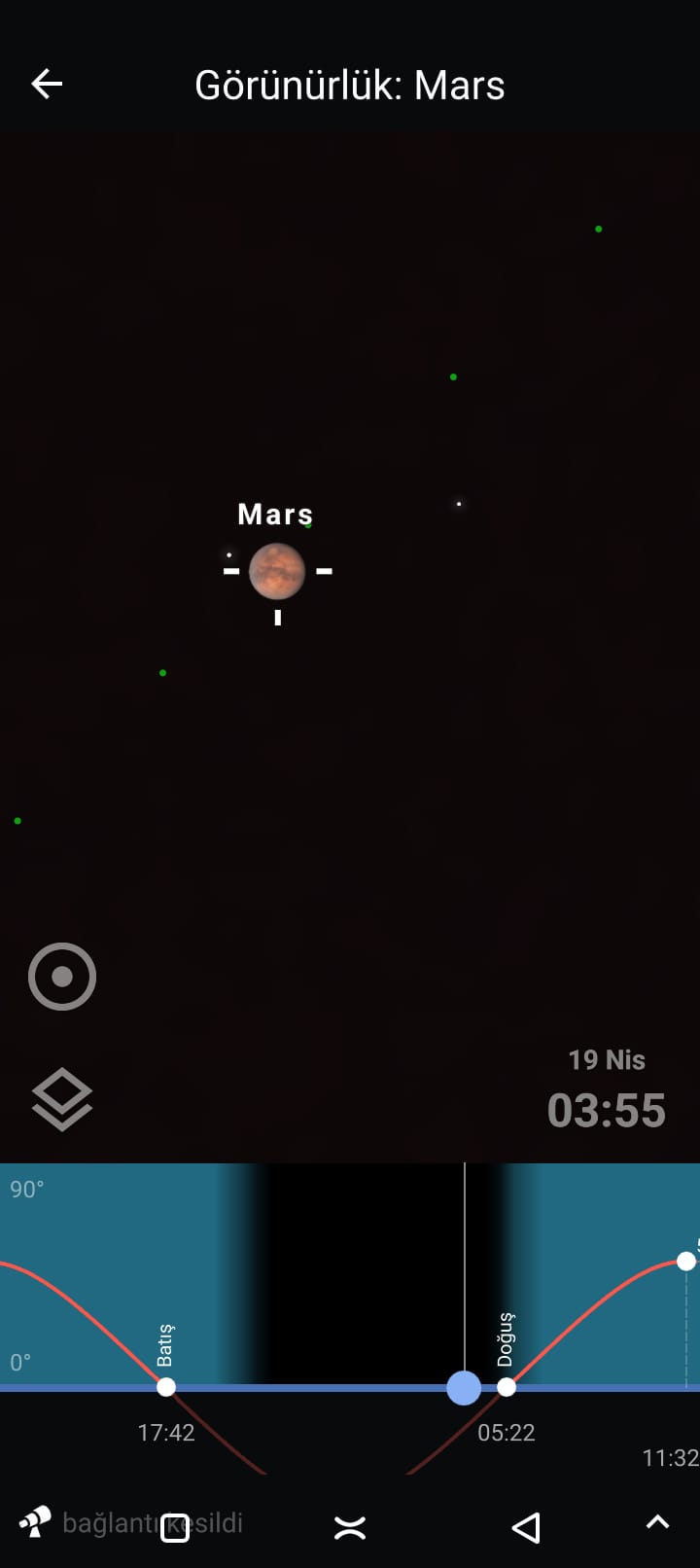Tap the center-on-object target icon
Viewport: 700px width, 1568px height.
(62, 977)
